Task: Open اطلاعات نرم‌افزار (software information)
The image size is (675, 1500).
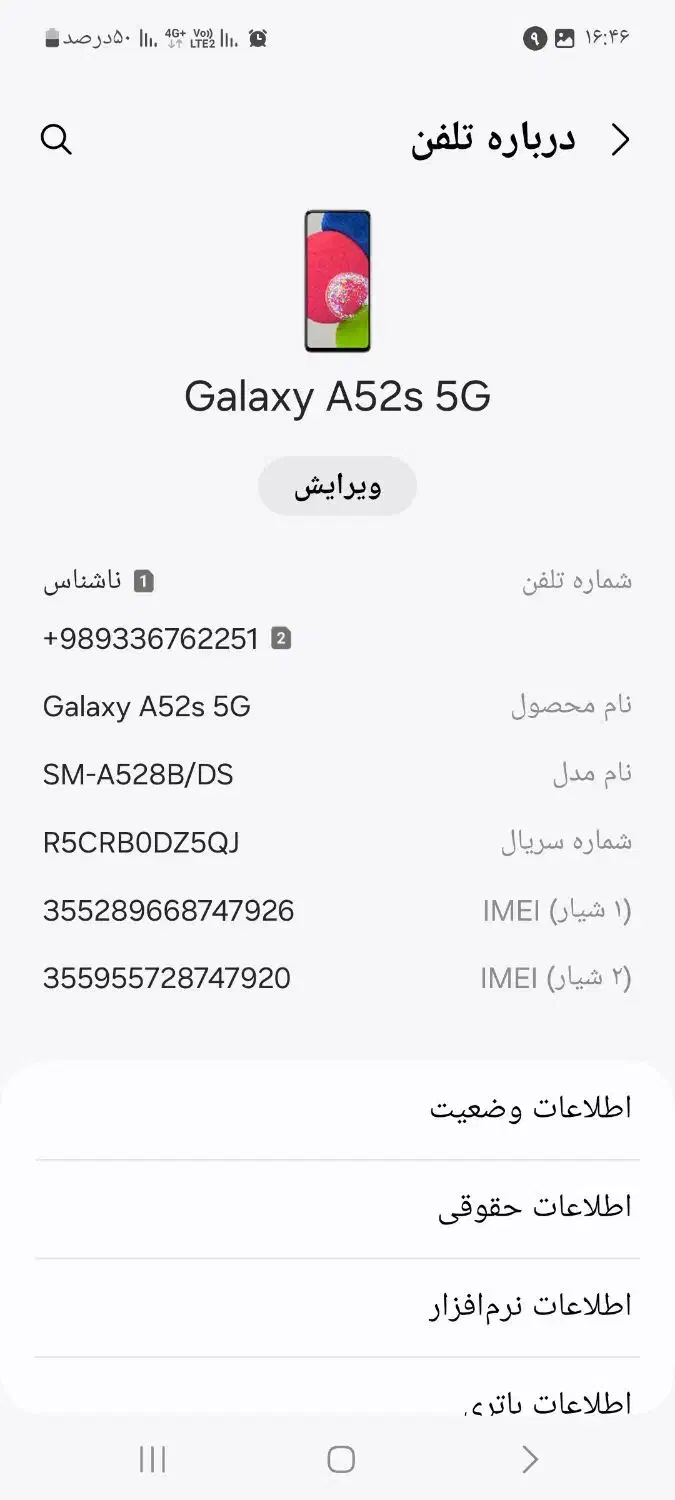Action: (337, 1306)
